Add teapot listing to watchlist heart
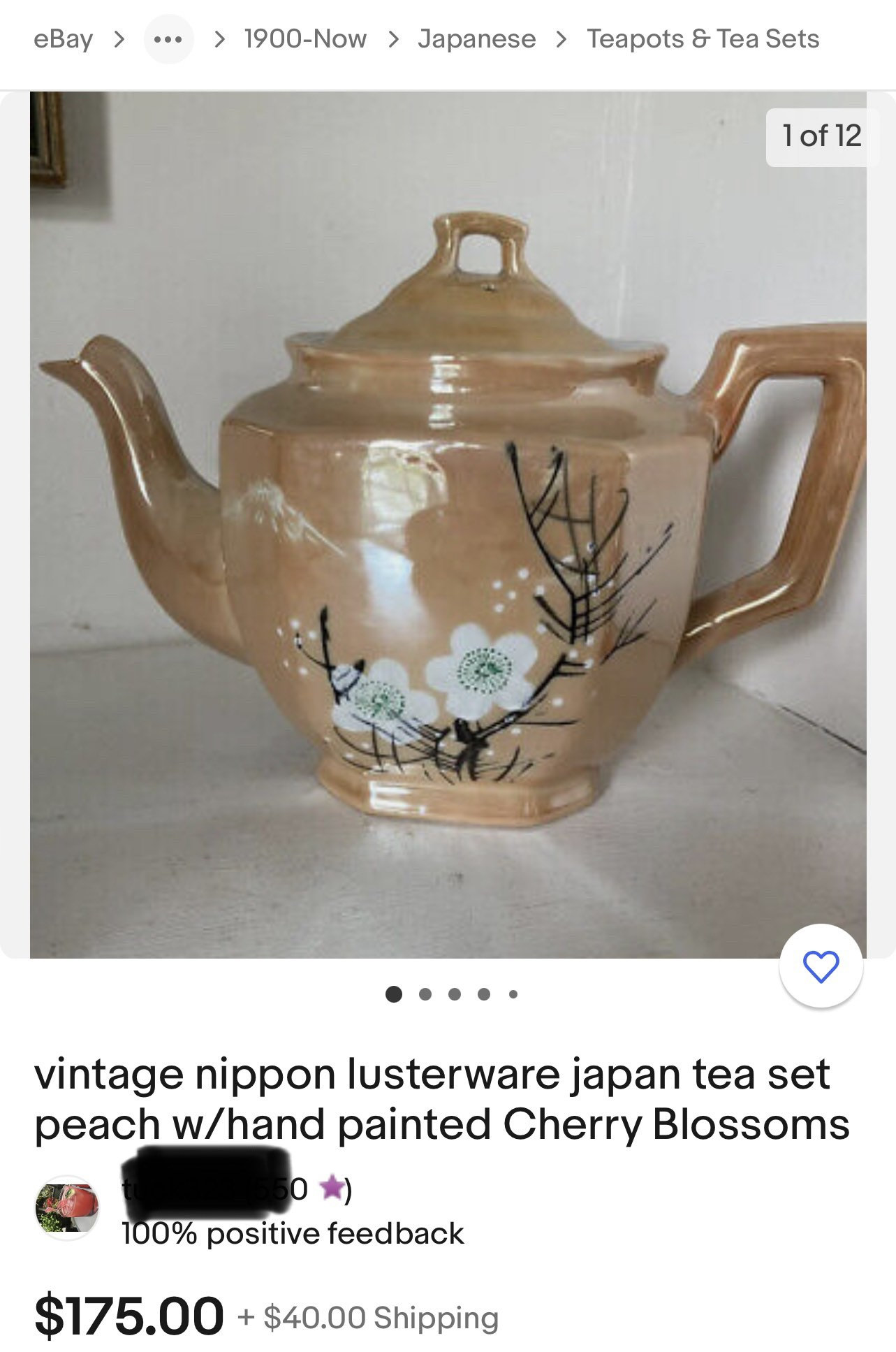This screenshot has height=1352, width=896. pyautogui.click(x=821, y=967)
